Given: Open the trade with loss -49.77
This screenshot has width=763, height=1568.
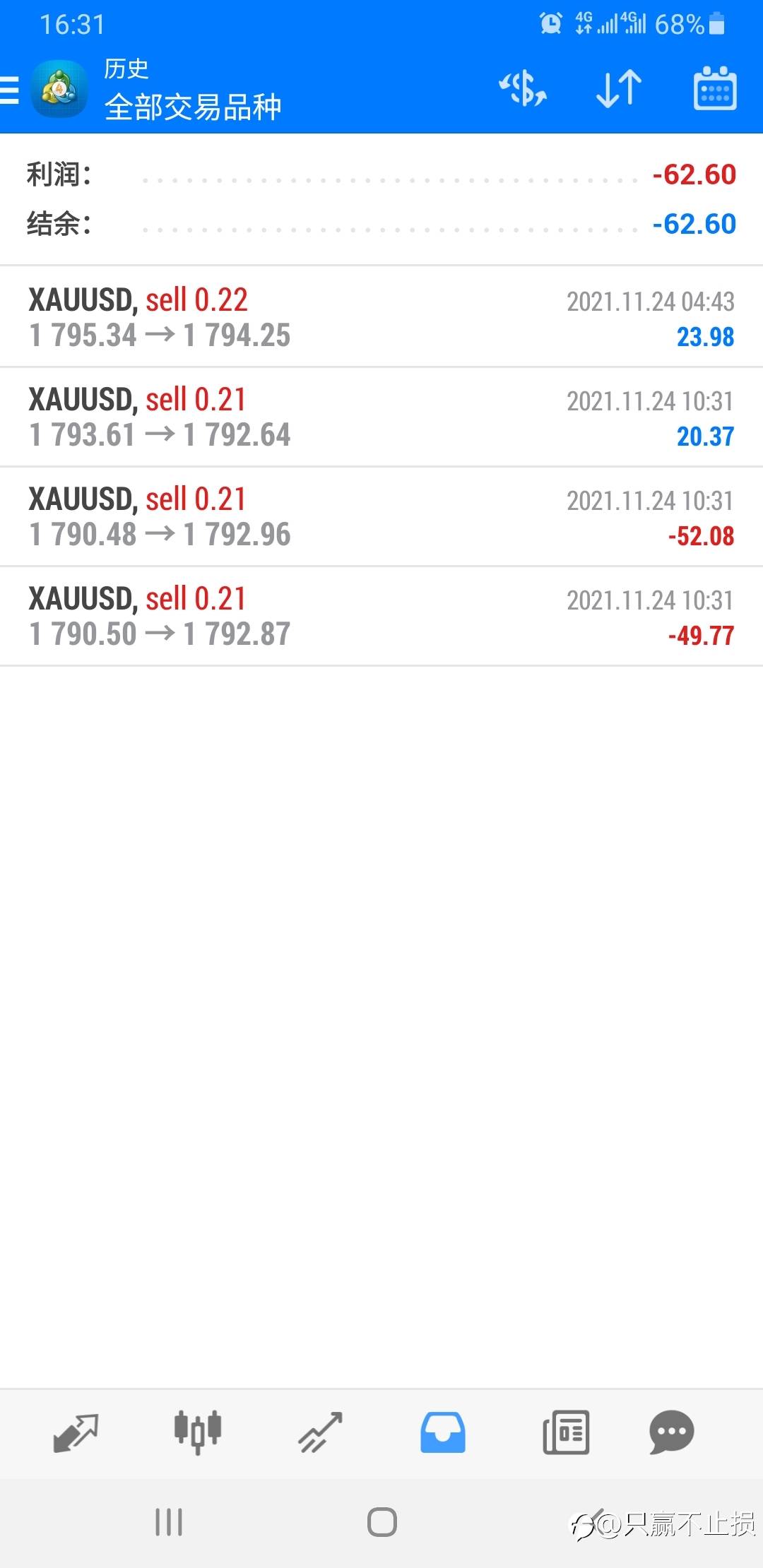Looking at the screenshot, I should coord(381,616).
